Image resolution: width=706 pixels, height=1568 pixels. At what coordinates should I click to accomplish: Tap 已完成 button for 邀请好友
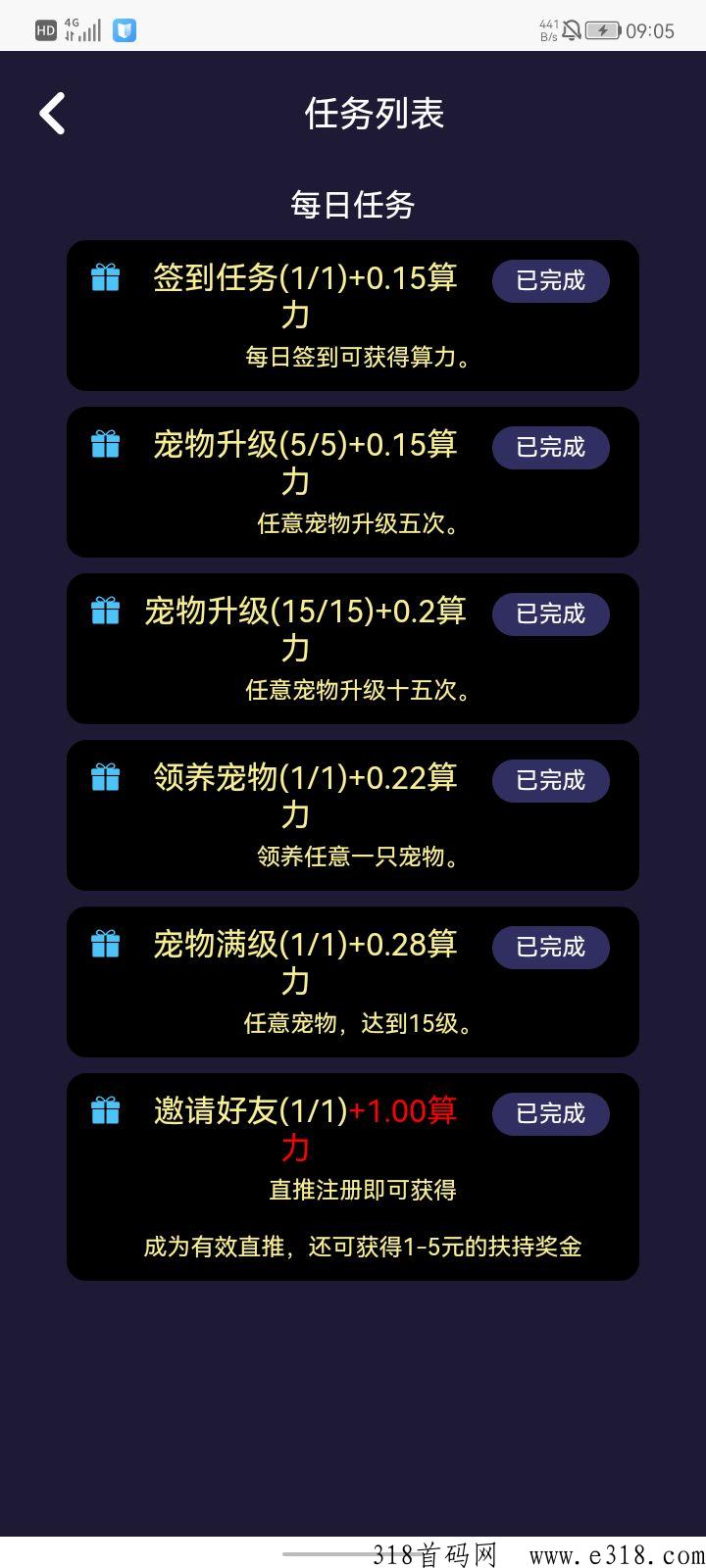(550, 1114)
